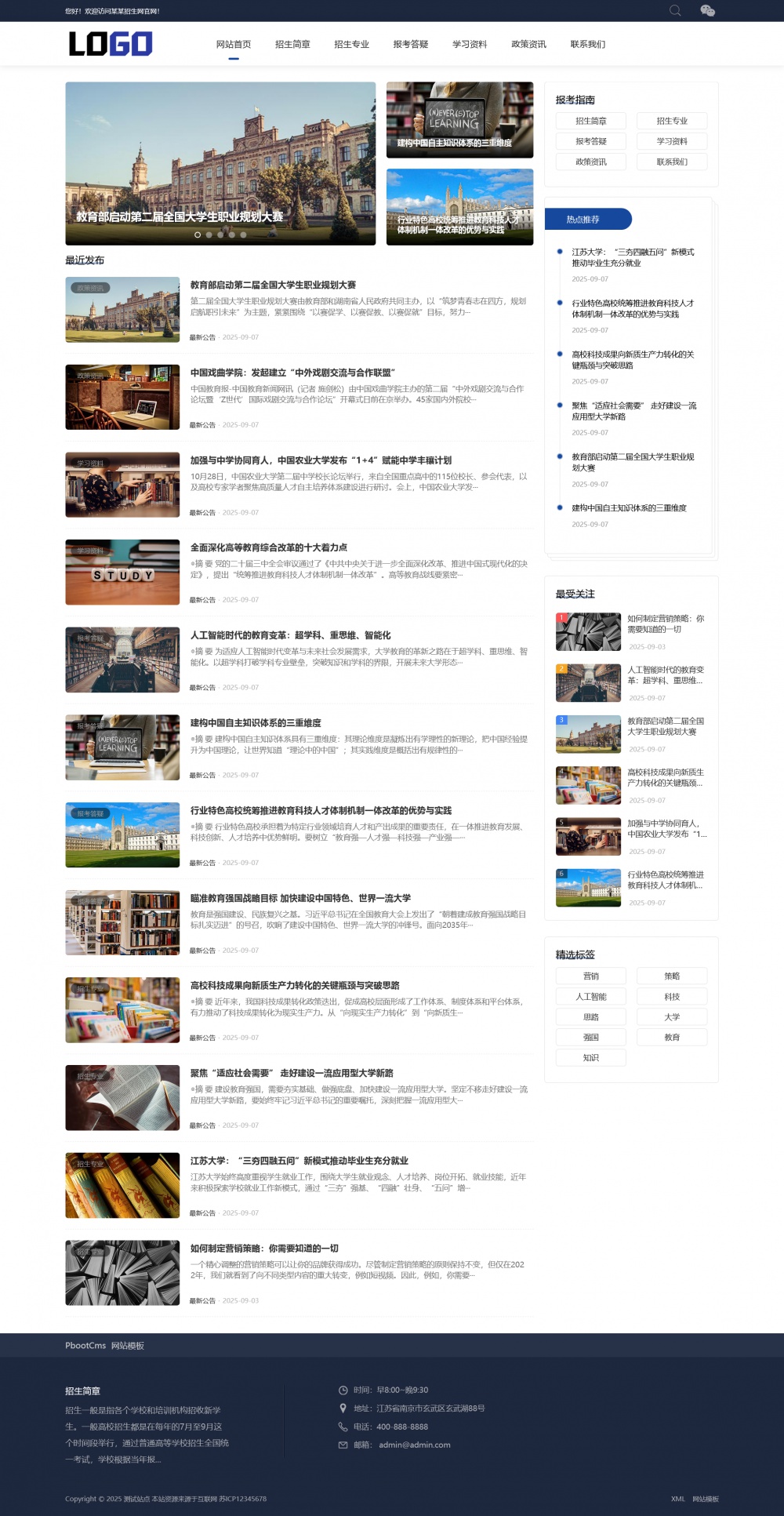The image size is (784, 1516).
Task: Open article 中国戏曲学院：发起建立"中外戏剧交流与合作联盟"
Action: pos(292,373)
